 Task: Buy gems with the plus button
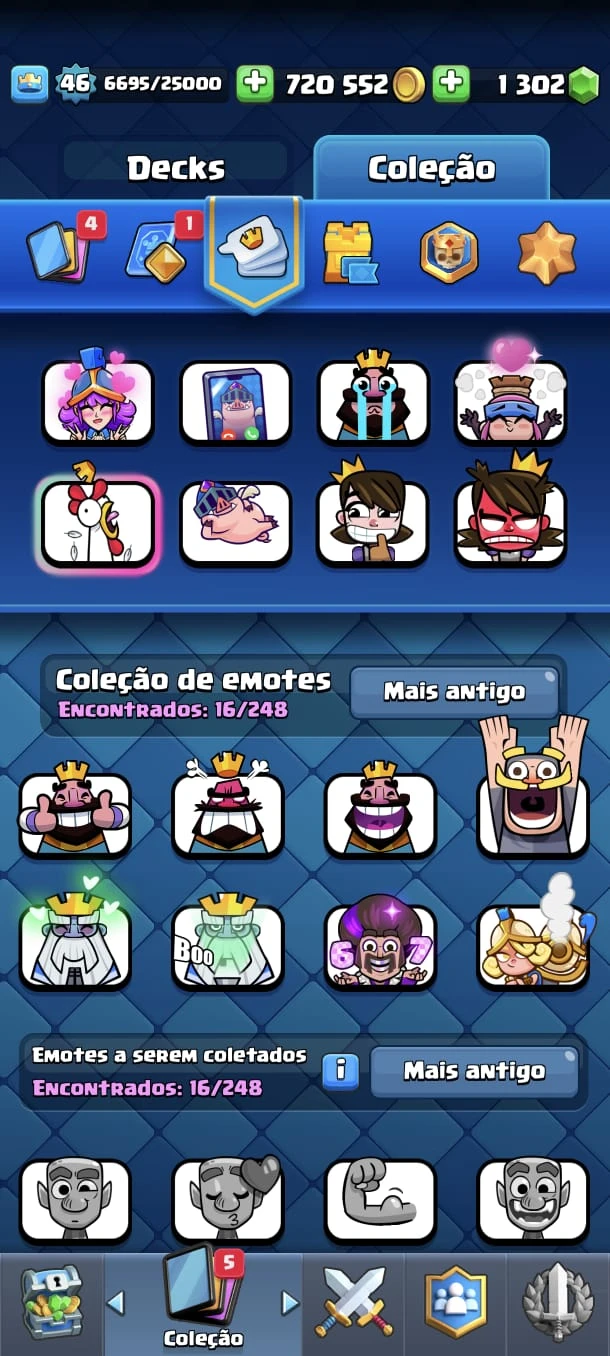[451, 84]
